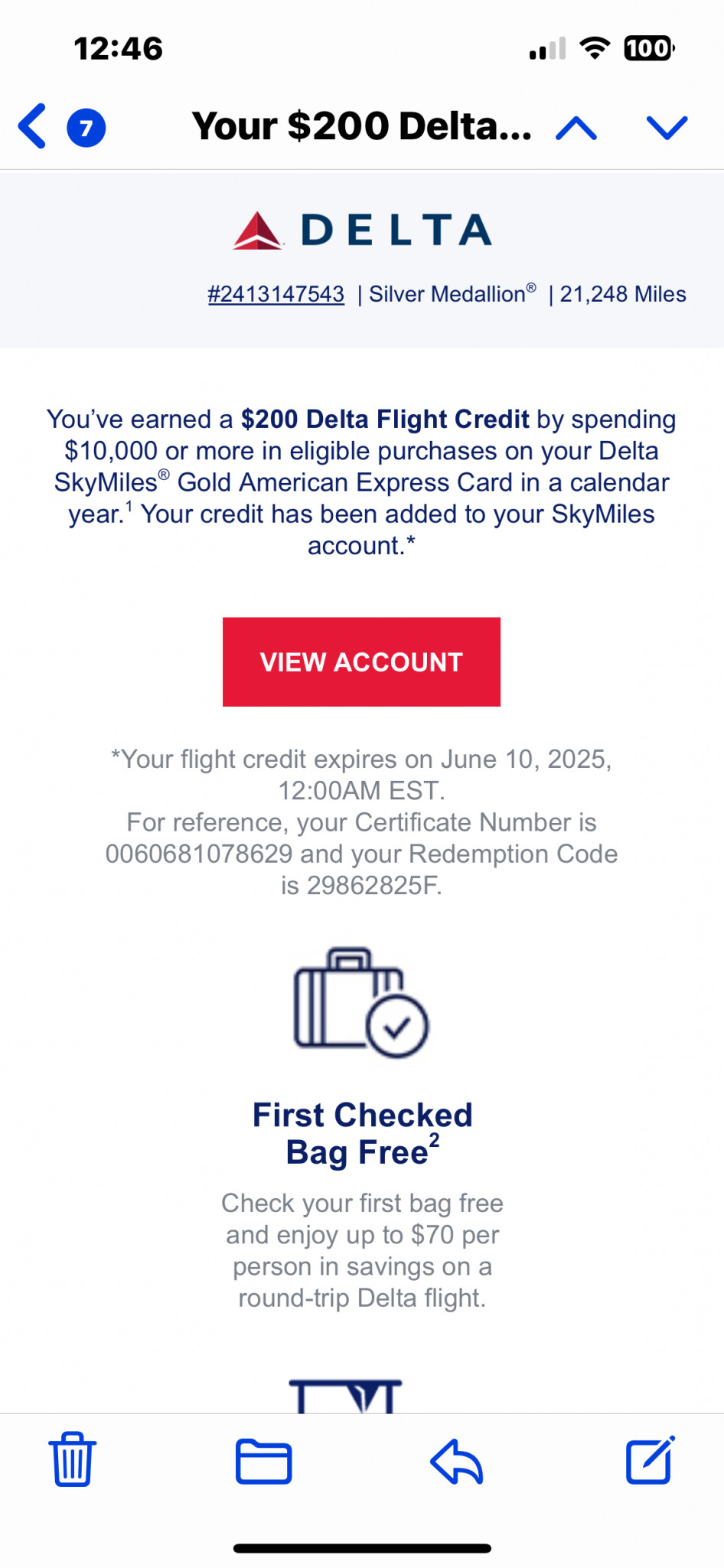724x1568 pixels.
Task: Tap the red VIEW ACCOUNT button
Action: point(361,661)
